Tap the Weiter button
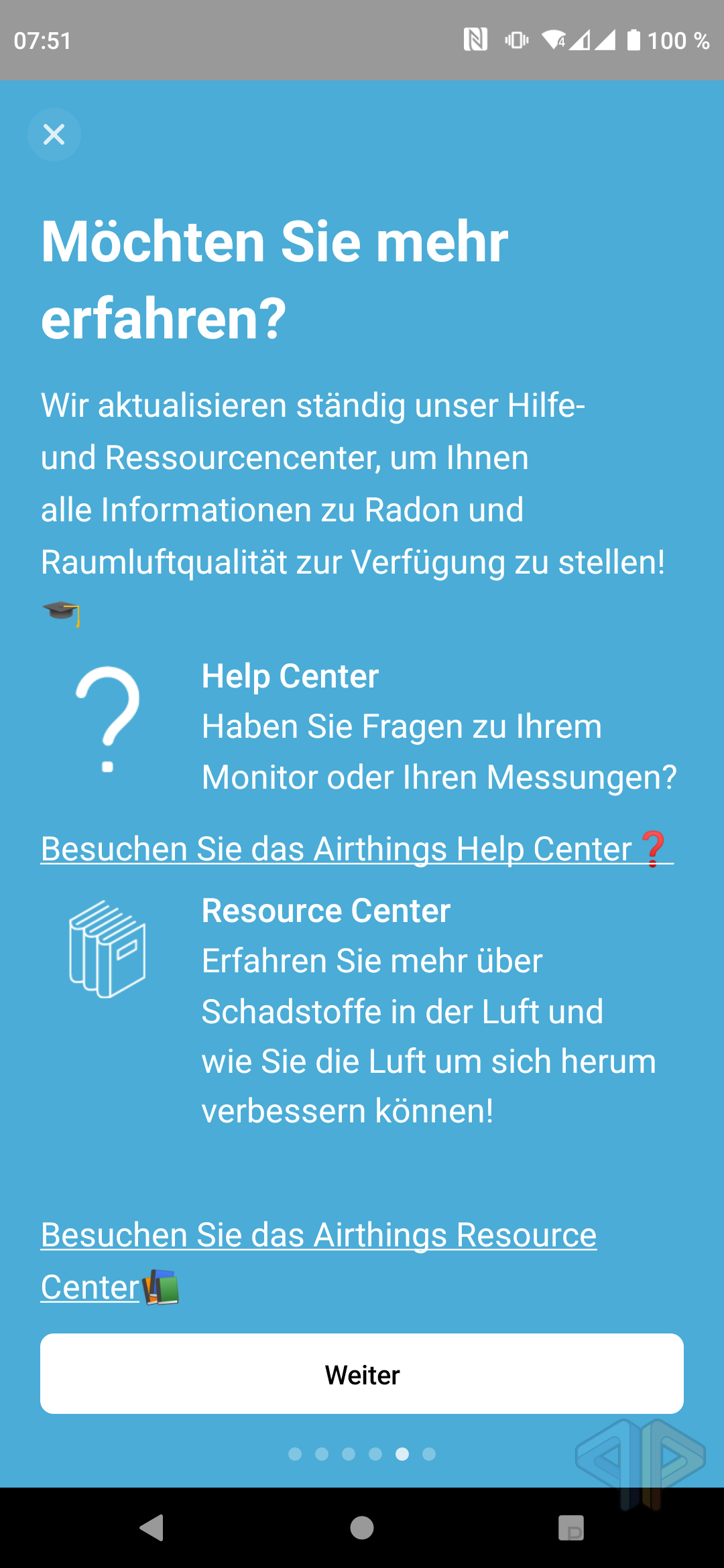724x1568 pixels. [362, 1375]
